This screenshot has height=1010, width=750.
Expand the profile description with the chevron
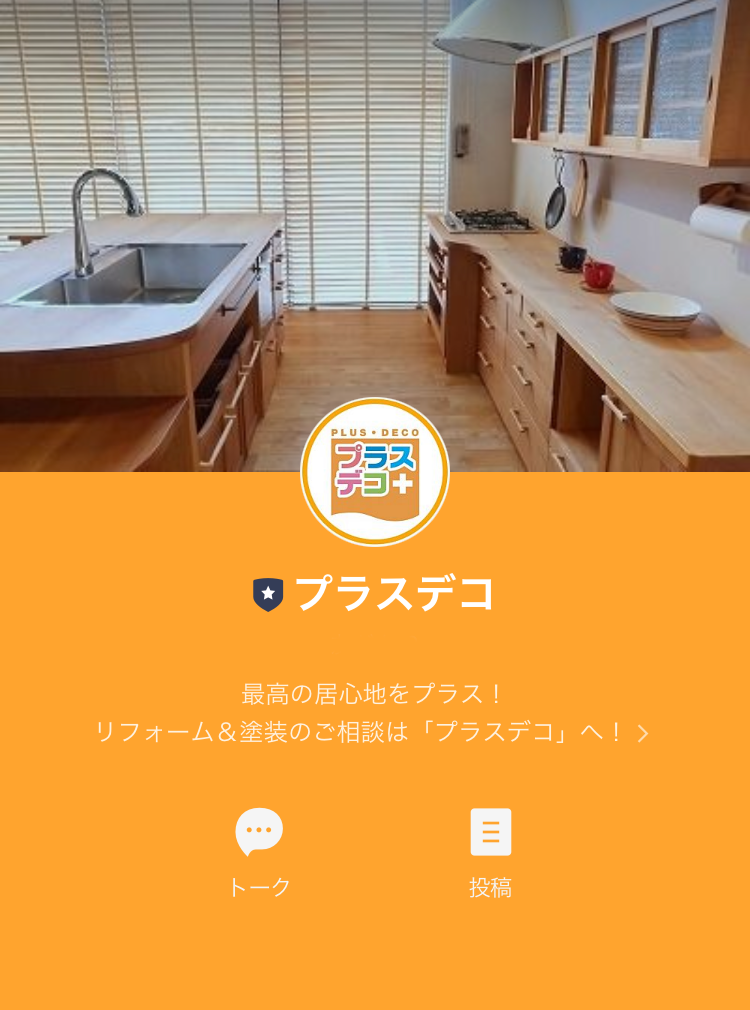643,734
